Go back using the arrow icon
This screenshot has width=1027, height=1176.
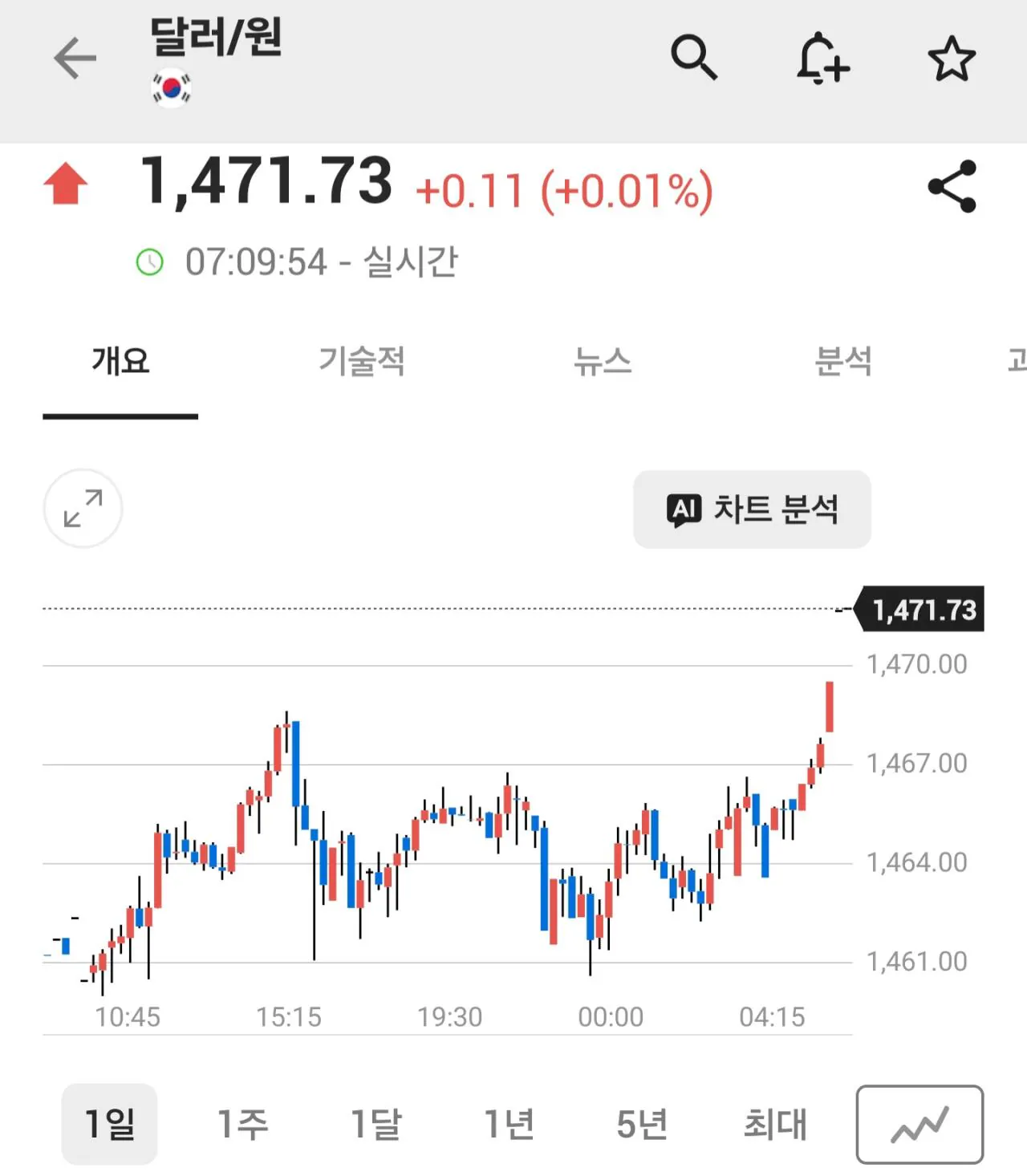75,59
